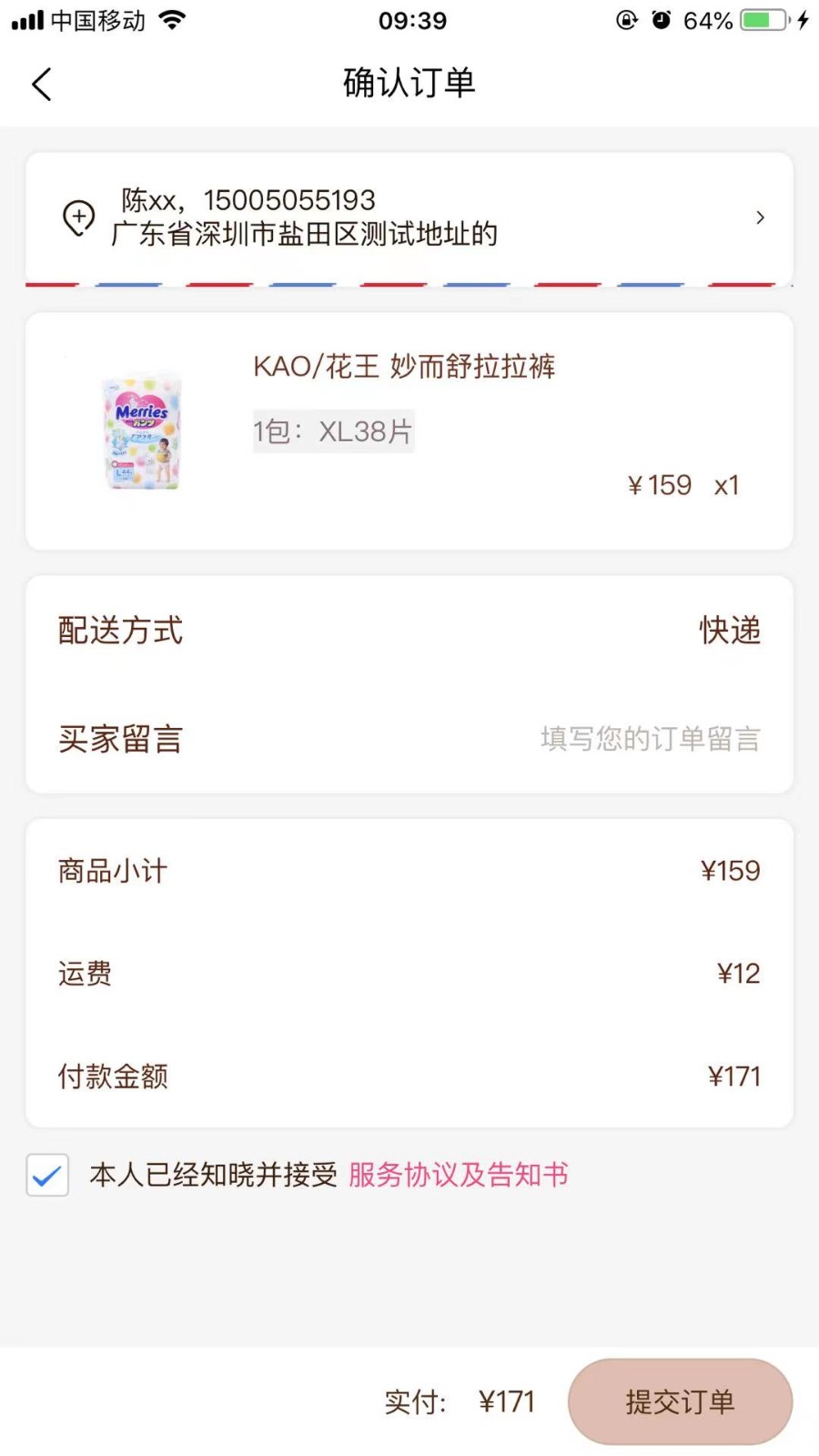Viewport: 819px width, 1456px height.
Task: Tap the orientation lock icon in the status bar
Action: coord(626,18)
